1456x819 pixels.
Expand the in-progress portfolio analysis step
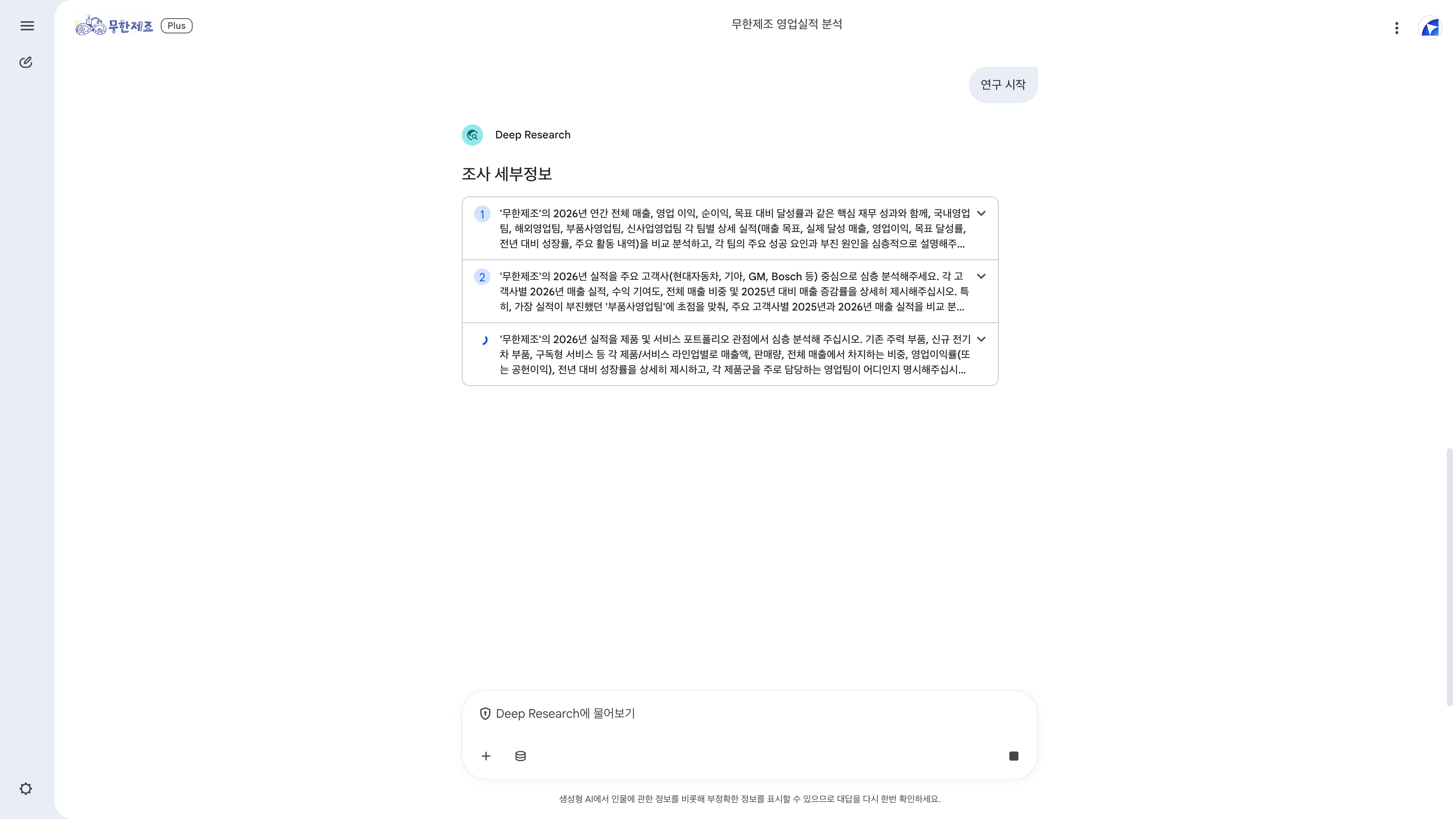click(x=981, y=339)
